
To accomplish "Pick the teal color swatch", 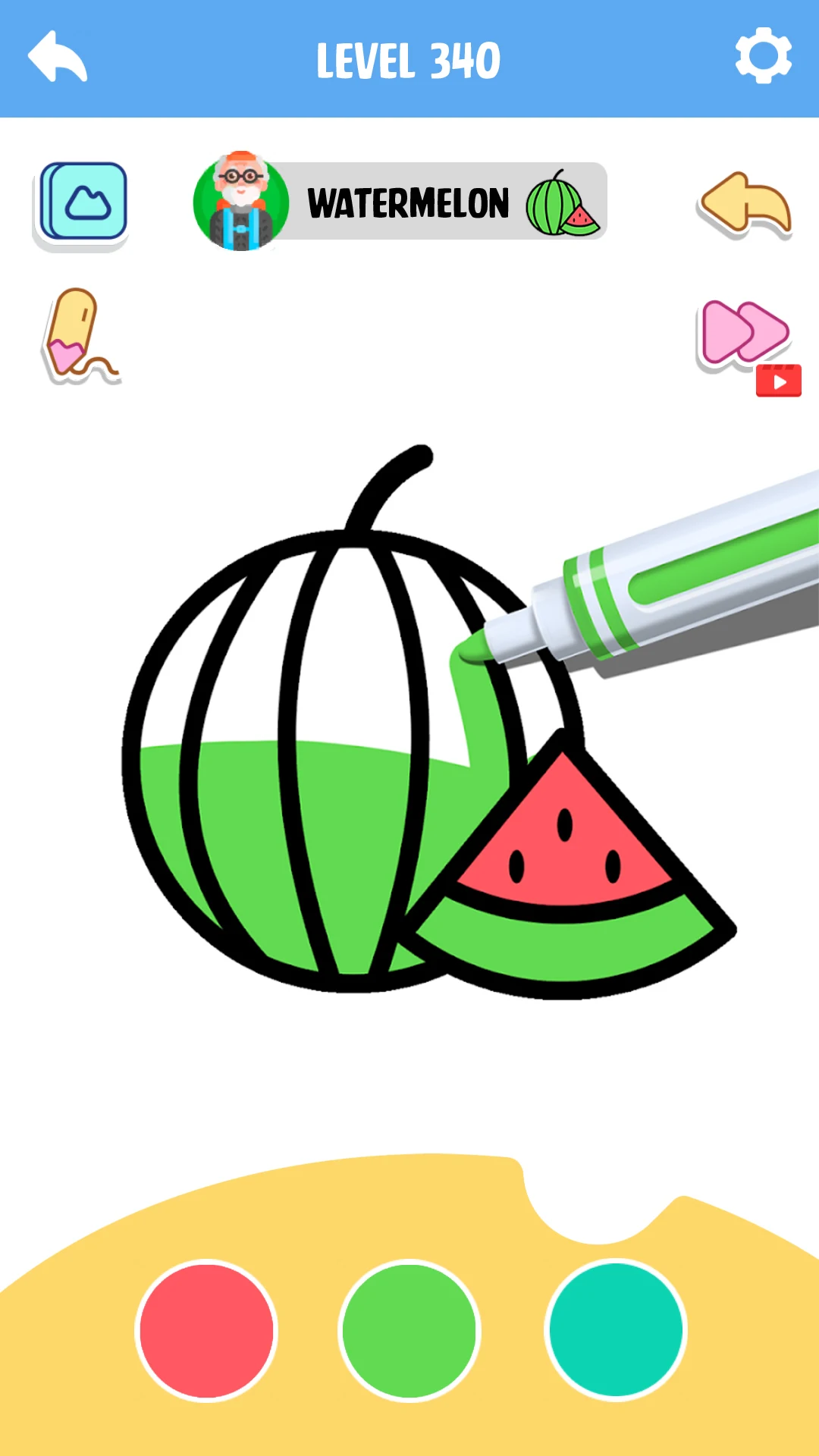I will pyautogui.click(x=616, y=1331).
